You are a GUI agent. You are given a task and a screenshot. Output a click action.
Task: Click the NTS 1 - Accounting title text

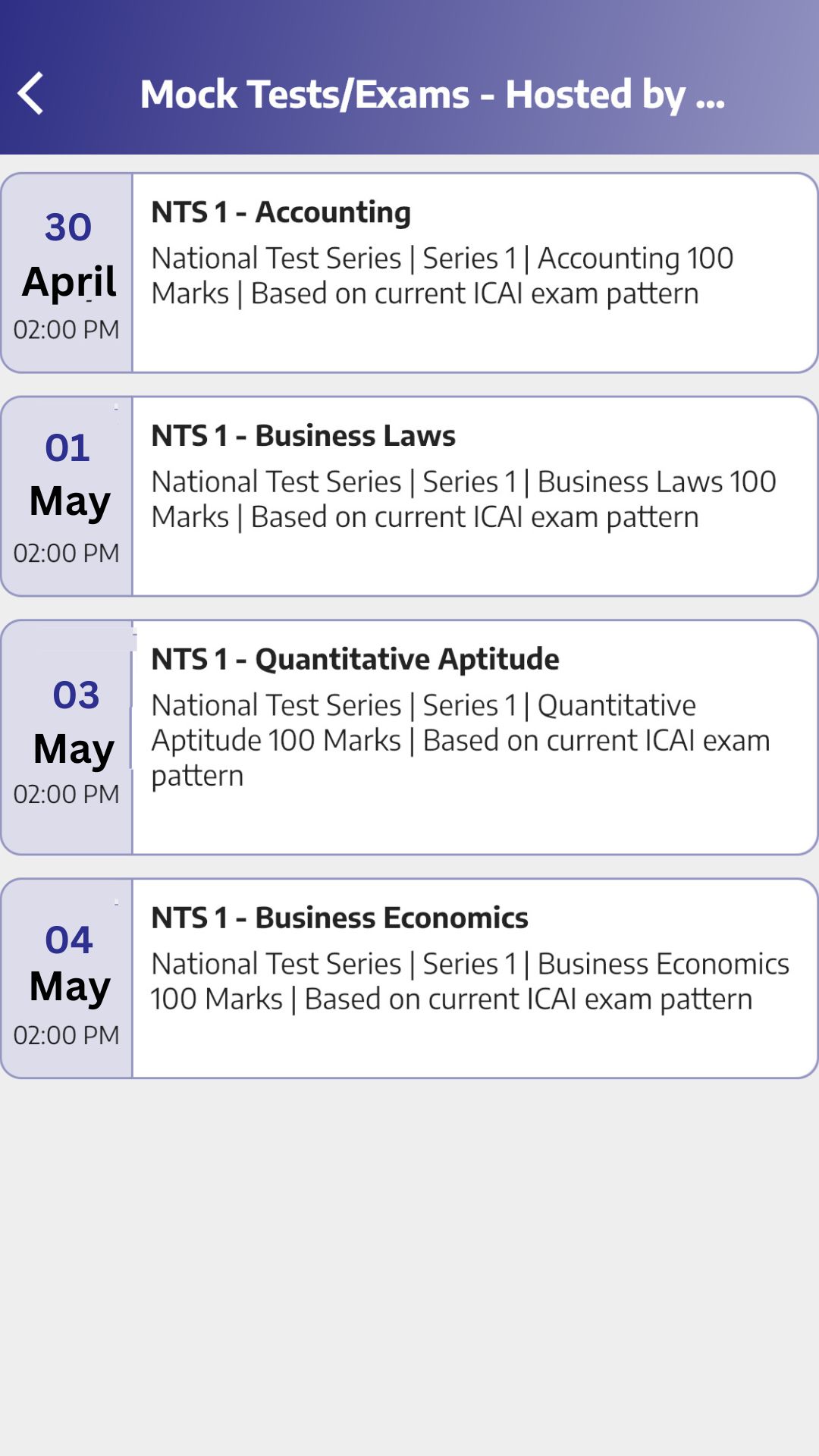[x=281, y=213]
